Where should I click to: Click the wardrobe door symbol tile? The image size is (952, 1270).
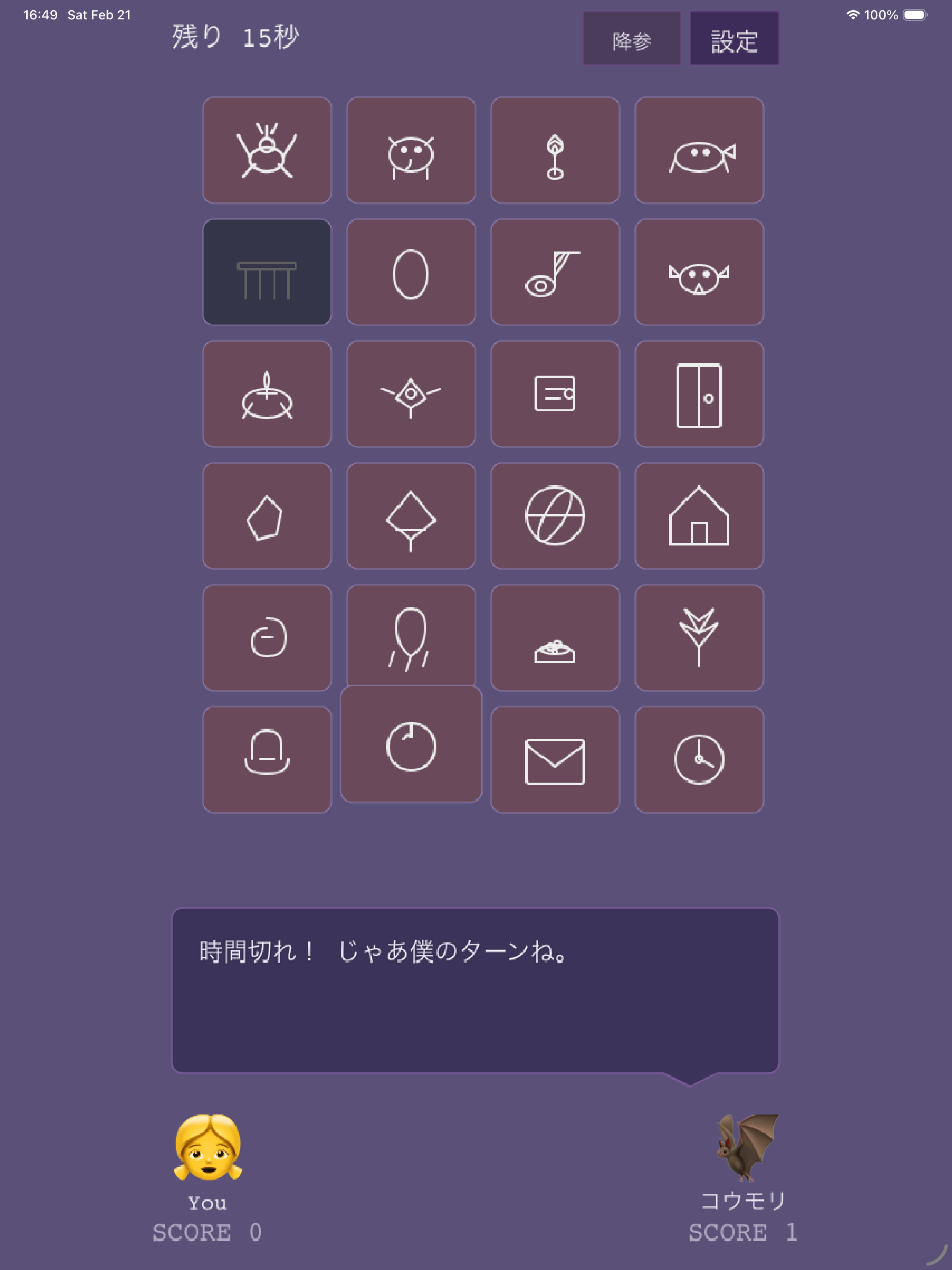point(699,393)
